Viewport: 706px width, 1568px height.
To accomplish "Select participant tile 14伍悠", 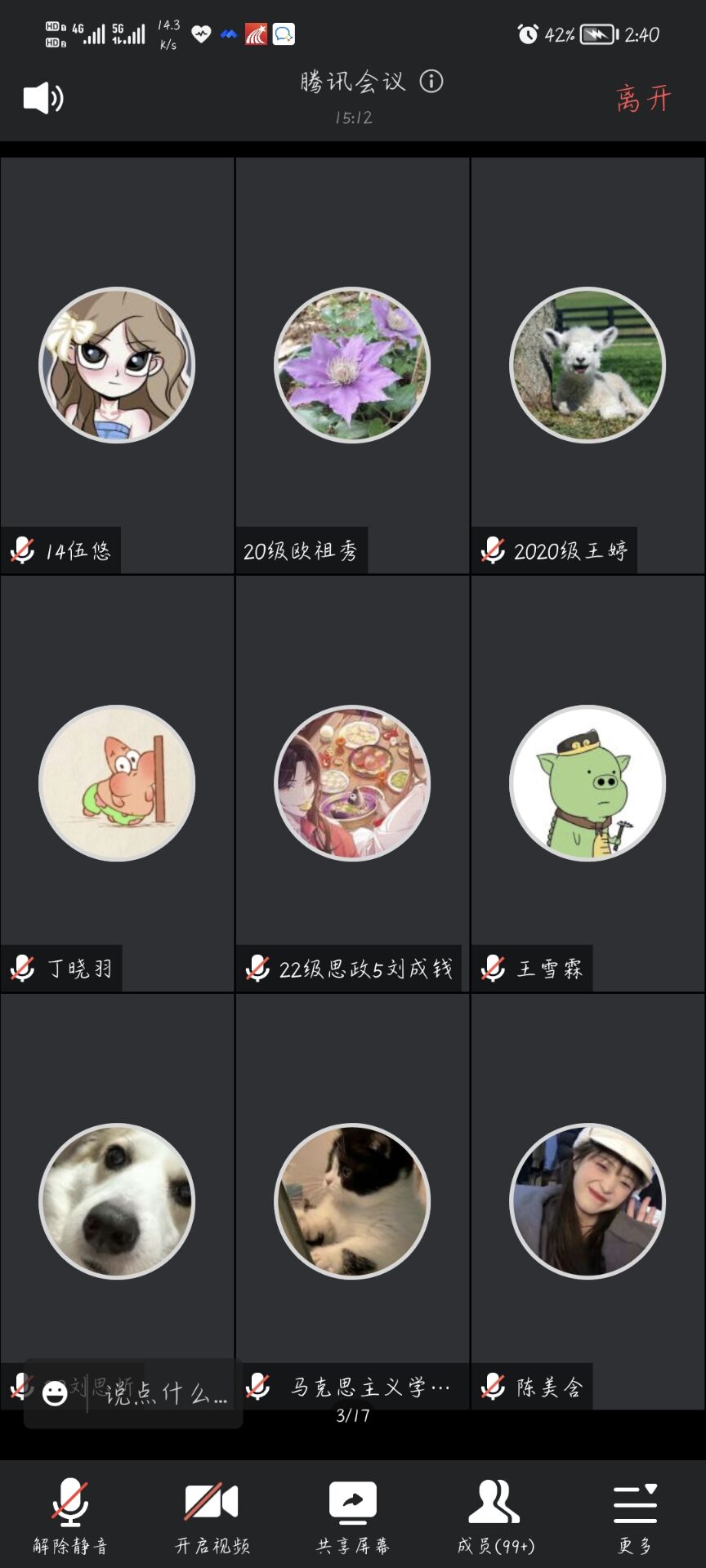I will 117,366.
